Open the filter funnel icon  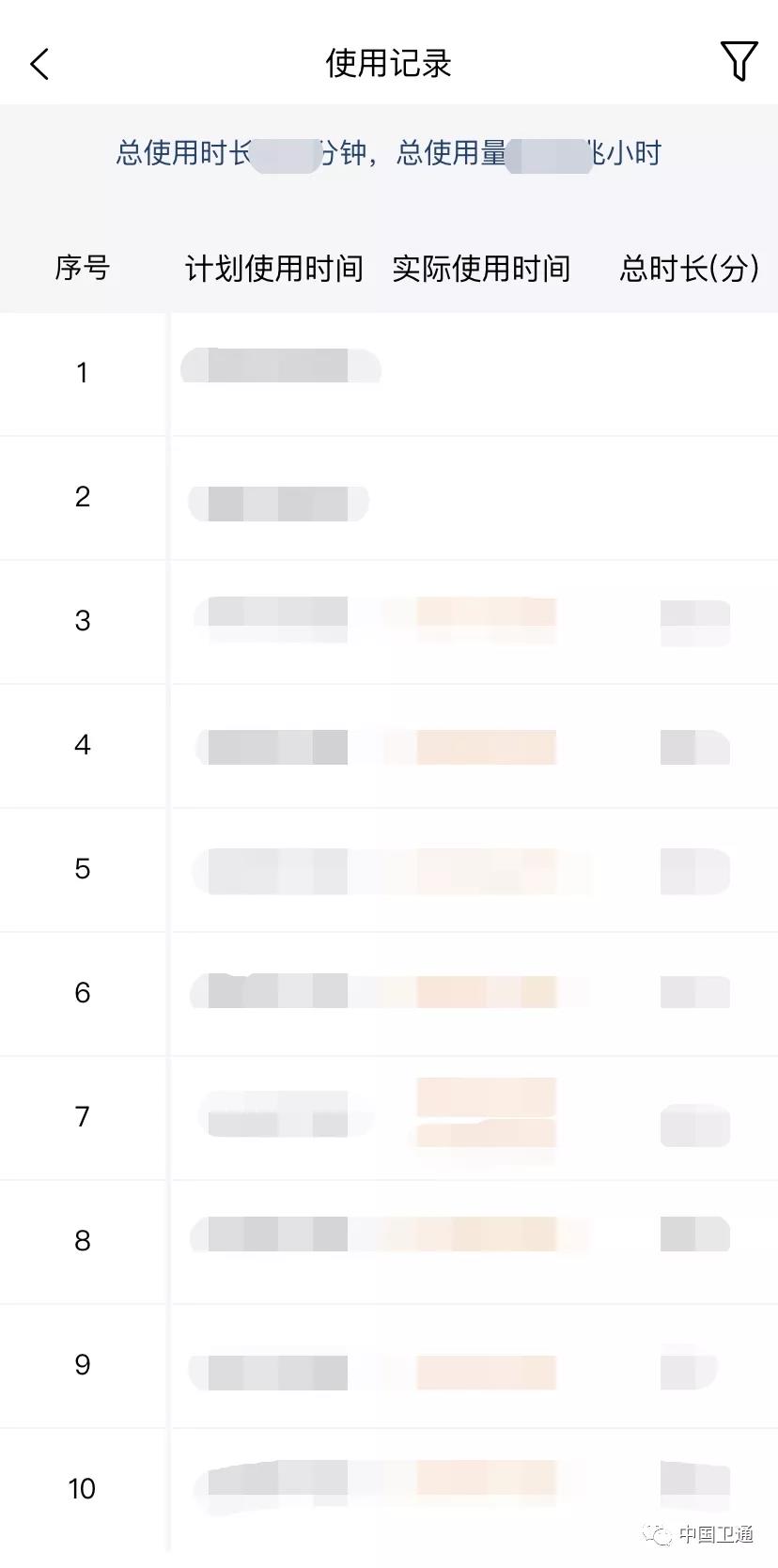click(x=739, y=62)
